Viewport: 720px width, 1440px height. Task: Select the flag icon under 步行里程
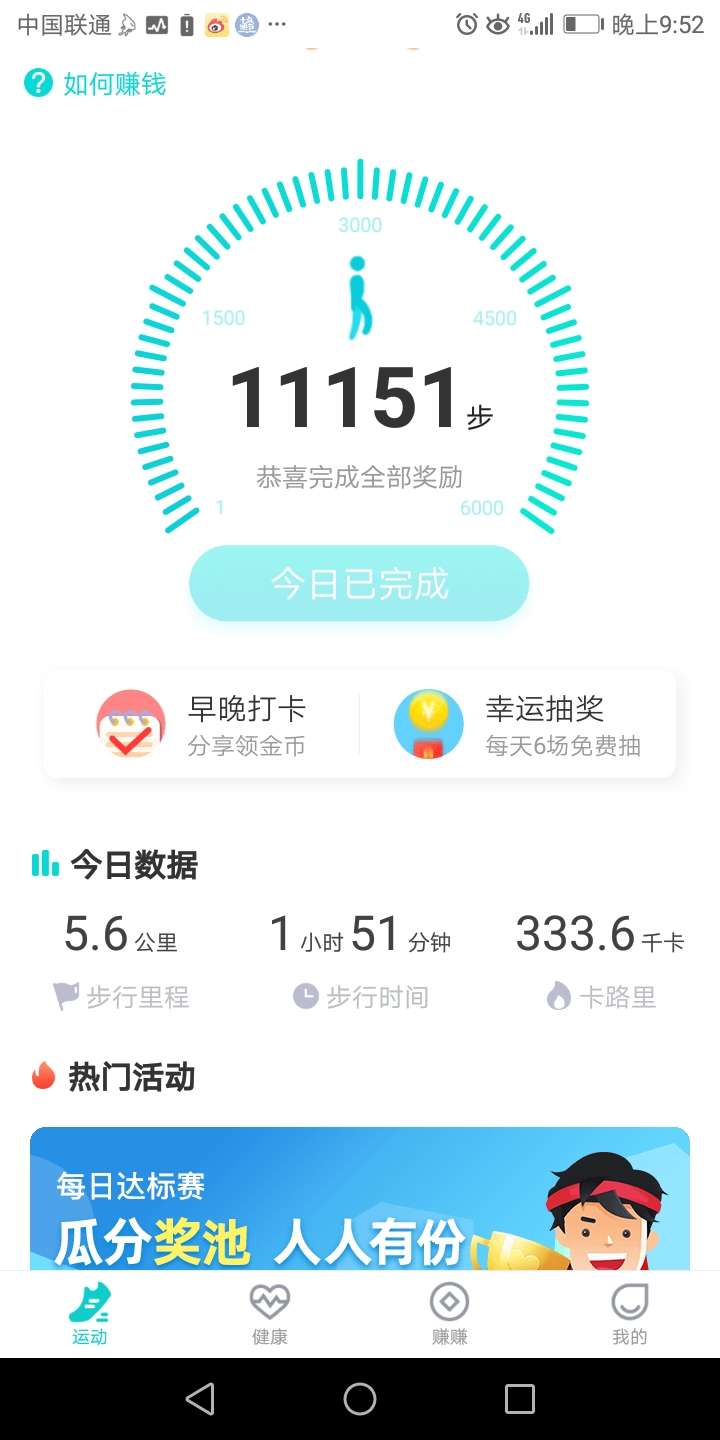(64, 996)
